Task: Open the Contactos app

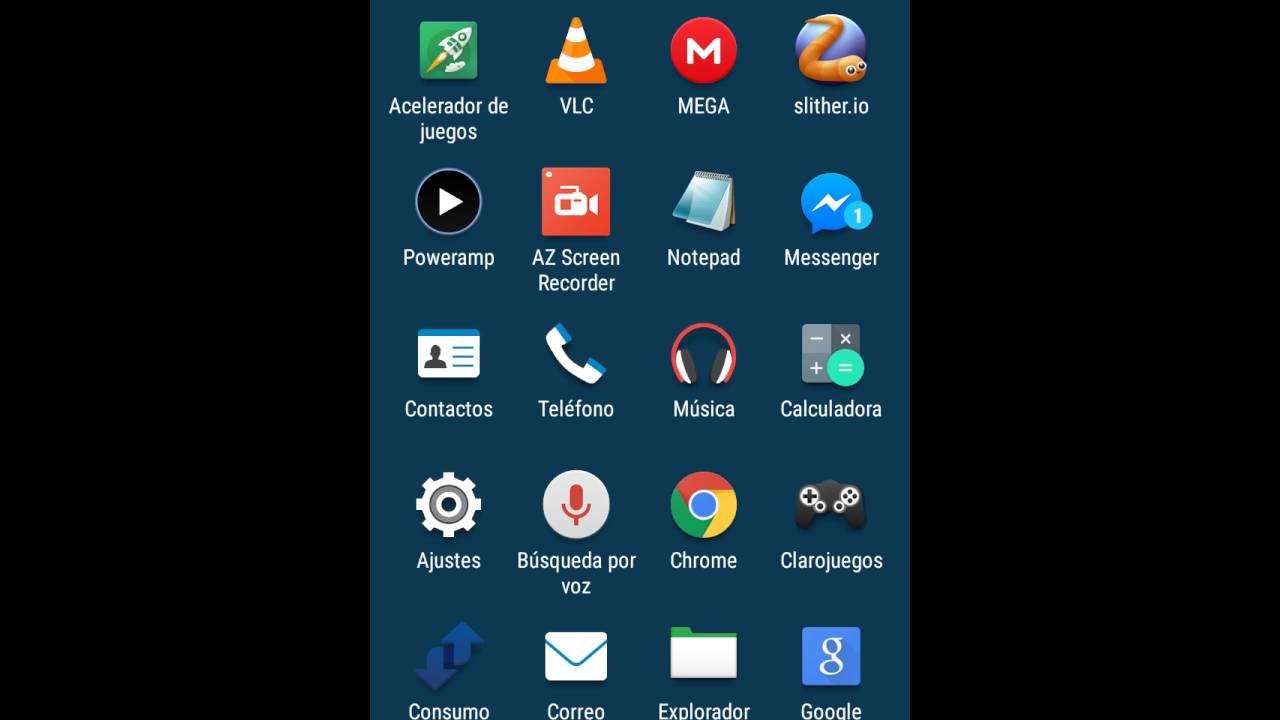Action: (448, 354)
